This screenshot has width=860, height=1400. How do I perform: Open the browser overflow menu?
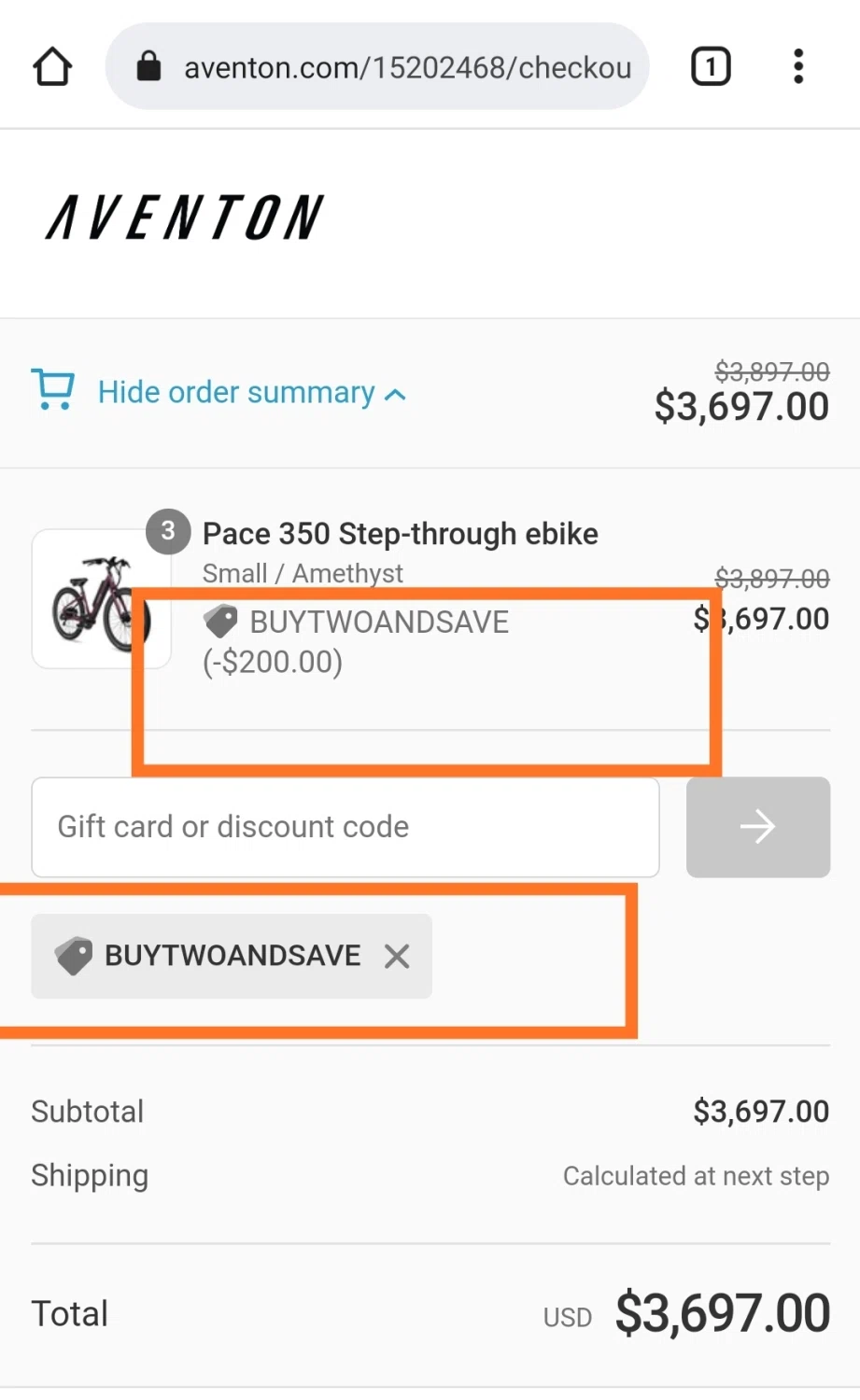[x=797, y=67]
